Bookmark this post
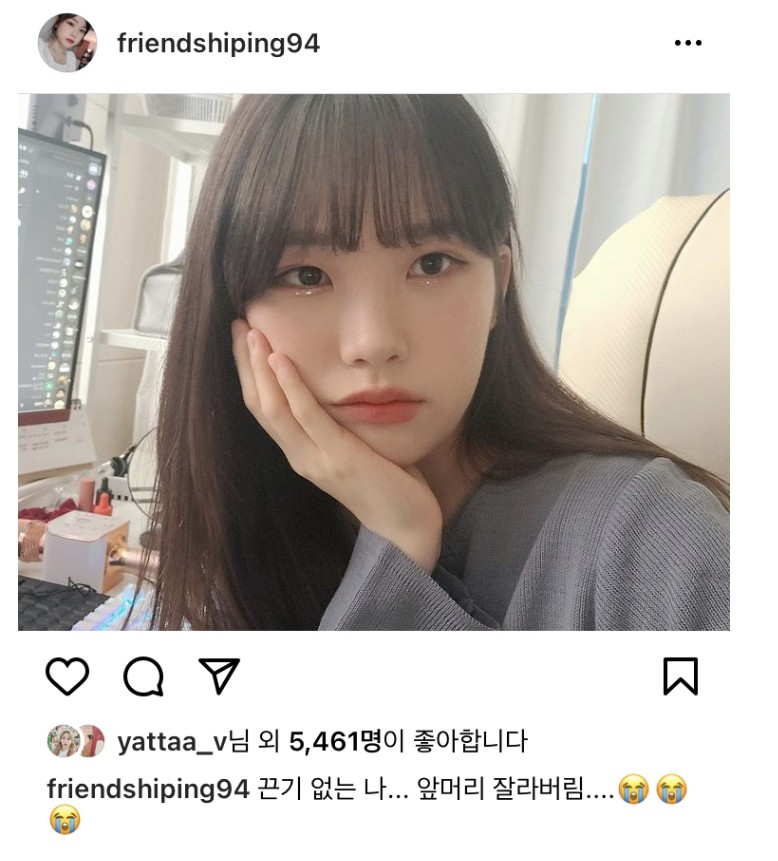The width and height of the screenshot is (778, 861). (680, 677)
